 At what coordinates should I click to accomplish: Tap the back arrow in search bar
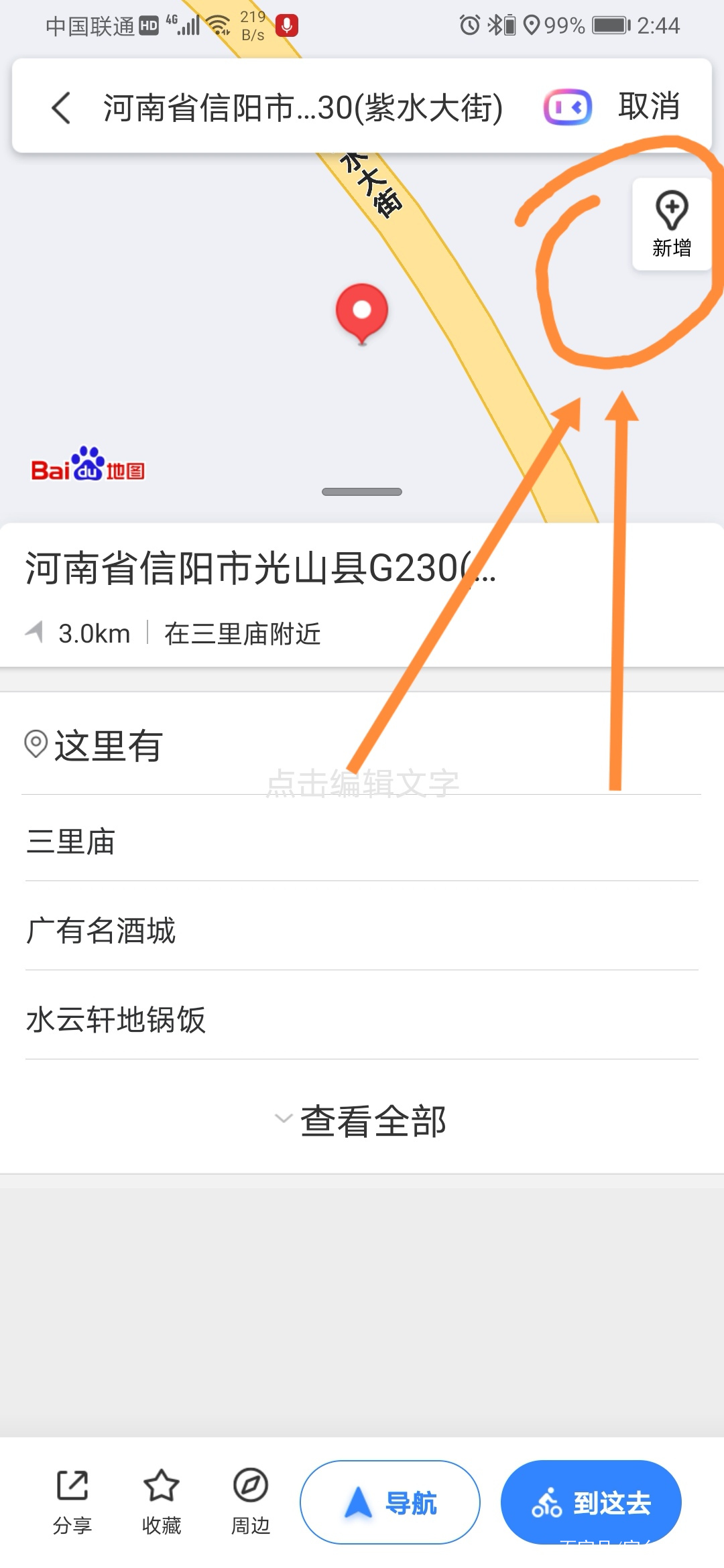[60, 107]
